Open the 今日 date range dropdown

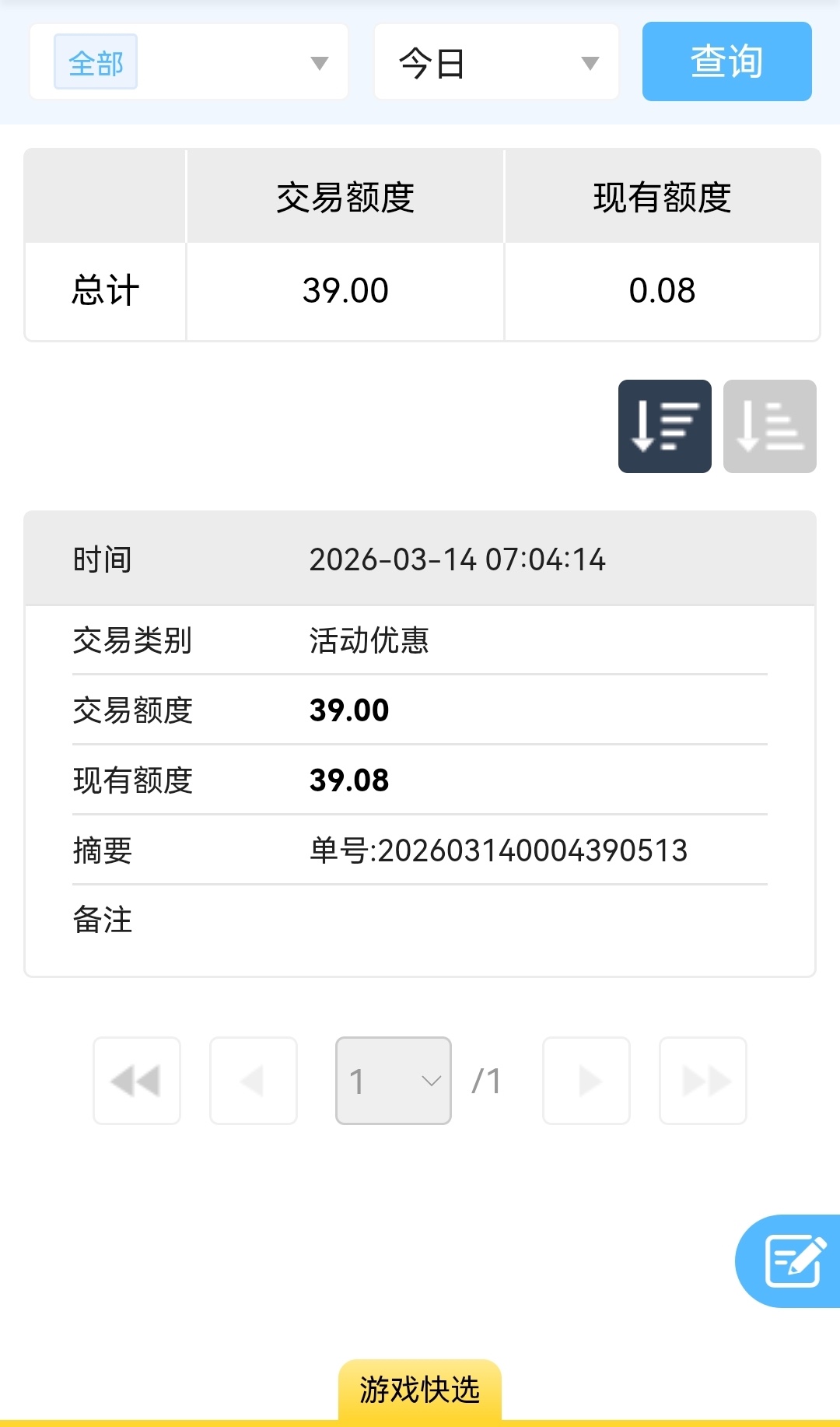click(496, 62)
